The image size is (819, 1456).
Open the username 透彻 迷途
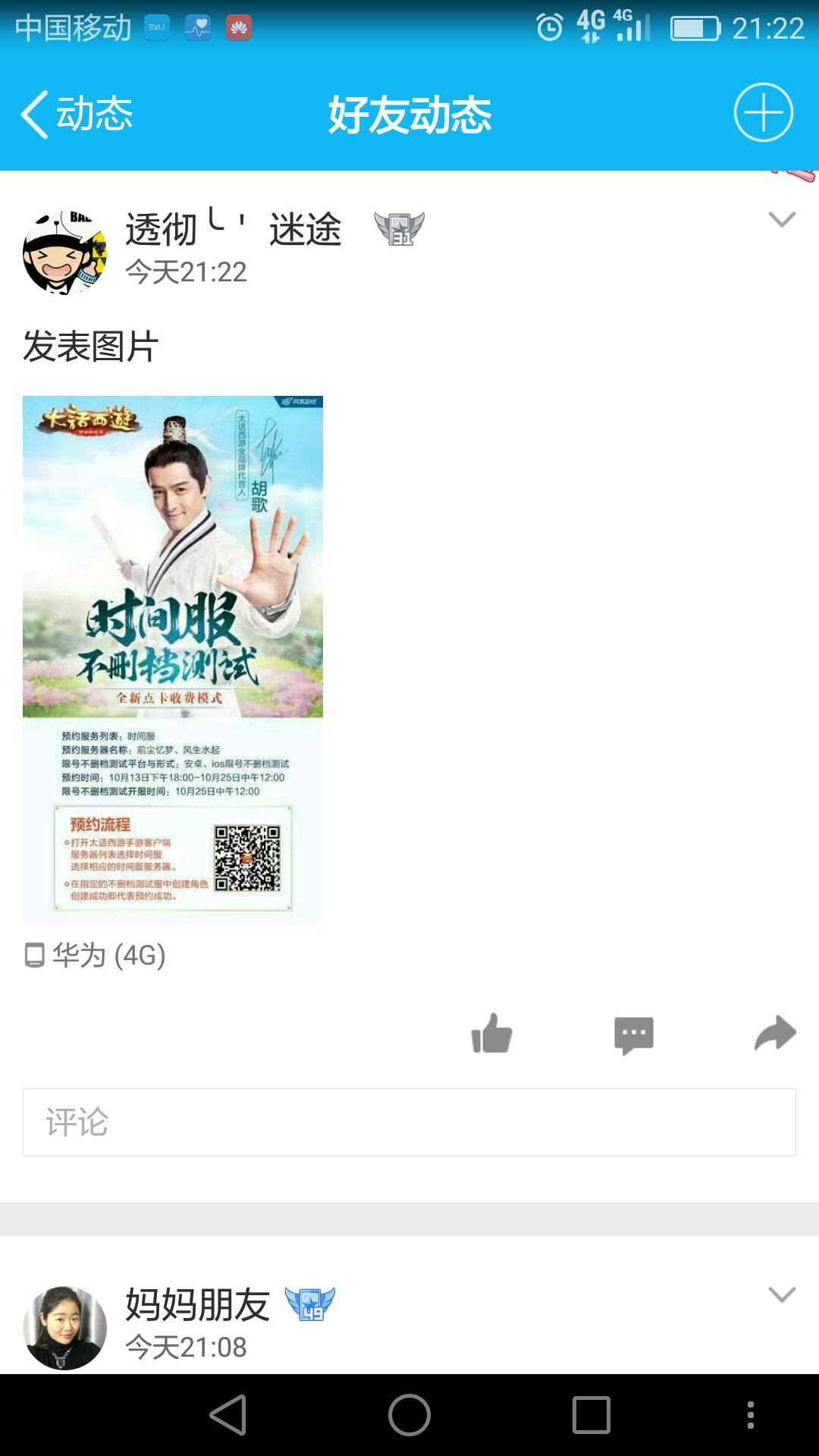pyautogui.click(x=234, y=229)
